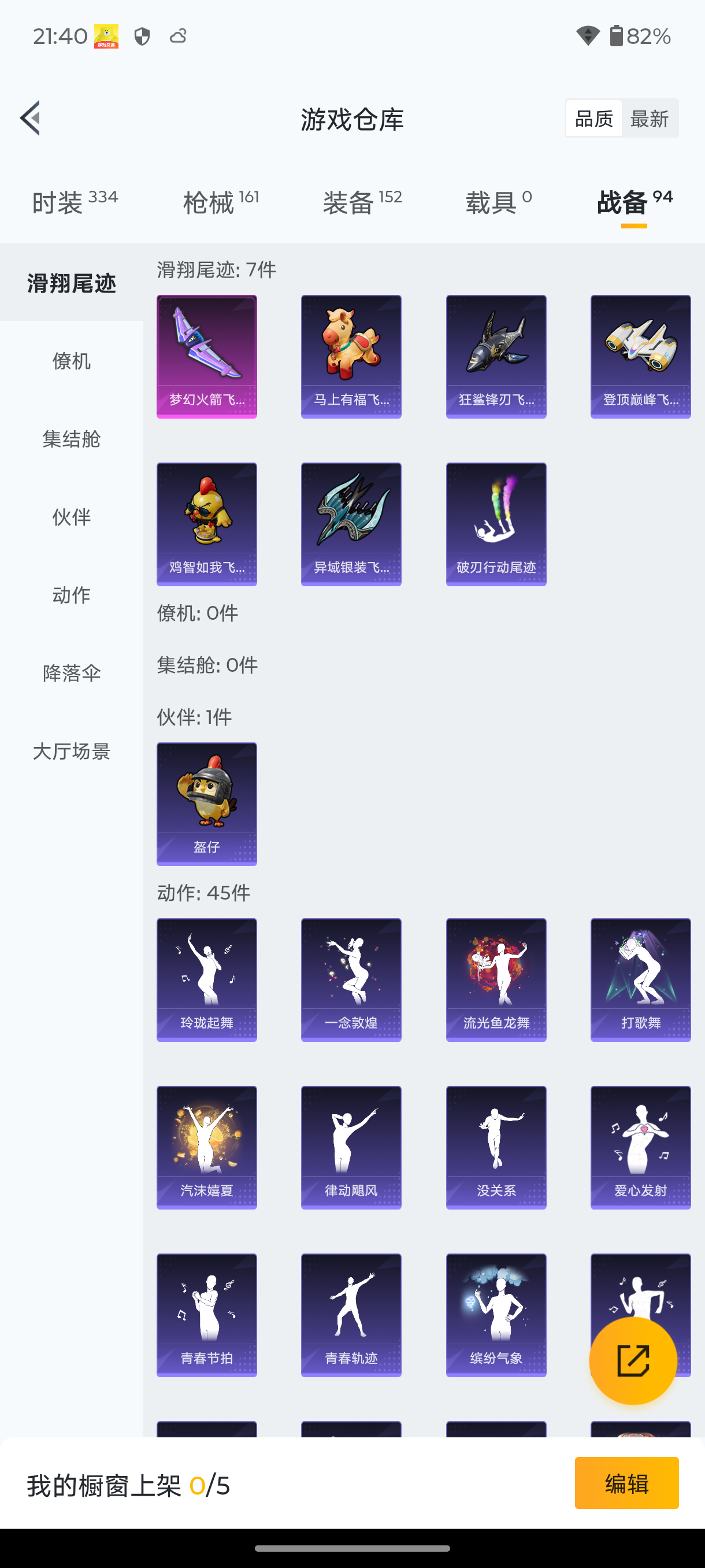
Task: Select the 破刃行动尾迹 trail thumbnail
Action: (x=496, y=524)
